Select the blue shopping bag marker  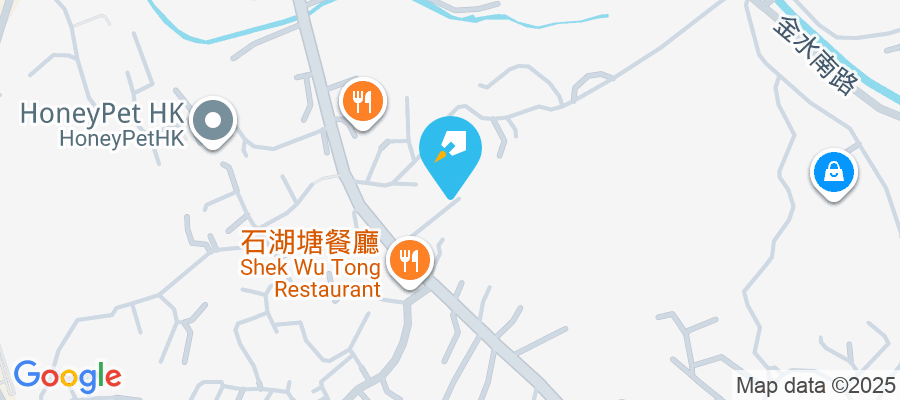click(833, 172)
